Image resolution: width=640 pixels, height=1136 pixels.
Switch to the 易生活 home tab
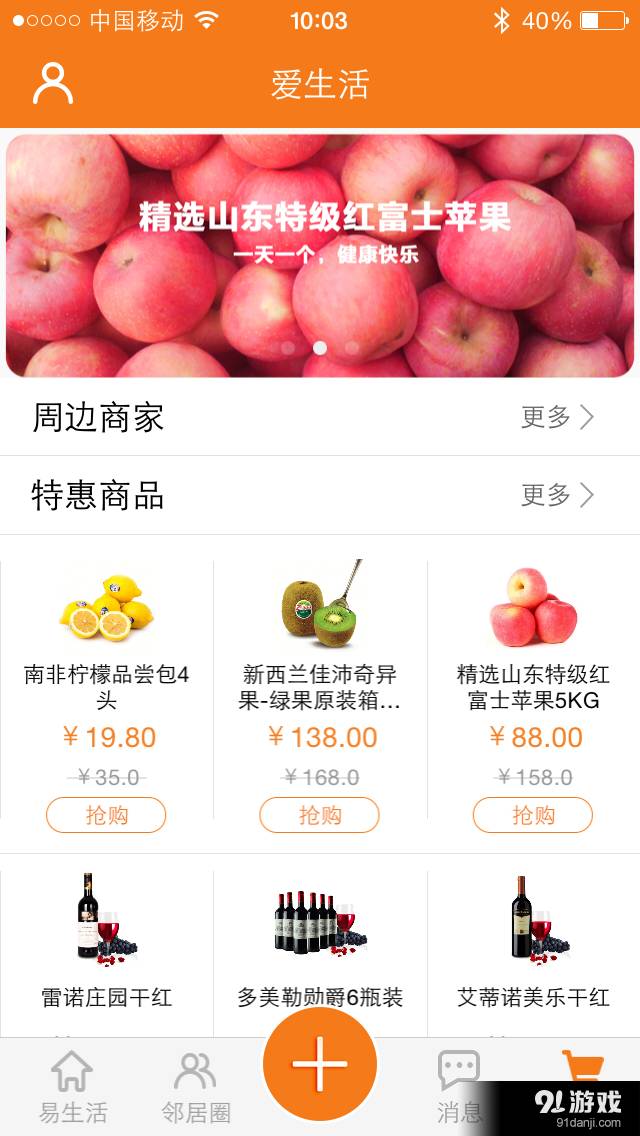coord(73,1087)
